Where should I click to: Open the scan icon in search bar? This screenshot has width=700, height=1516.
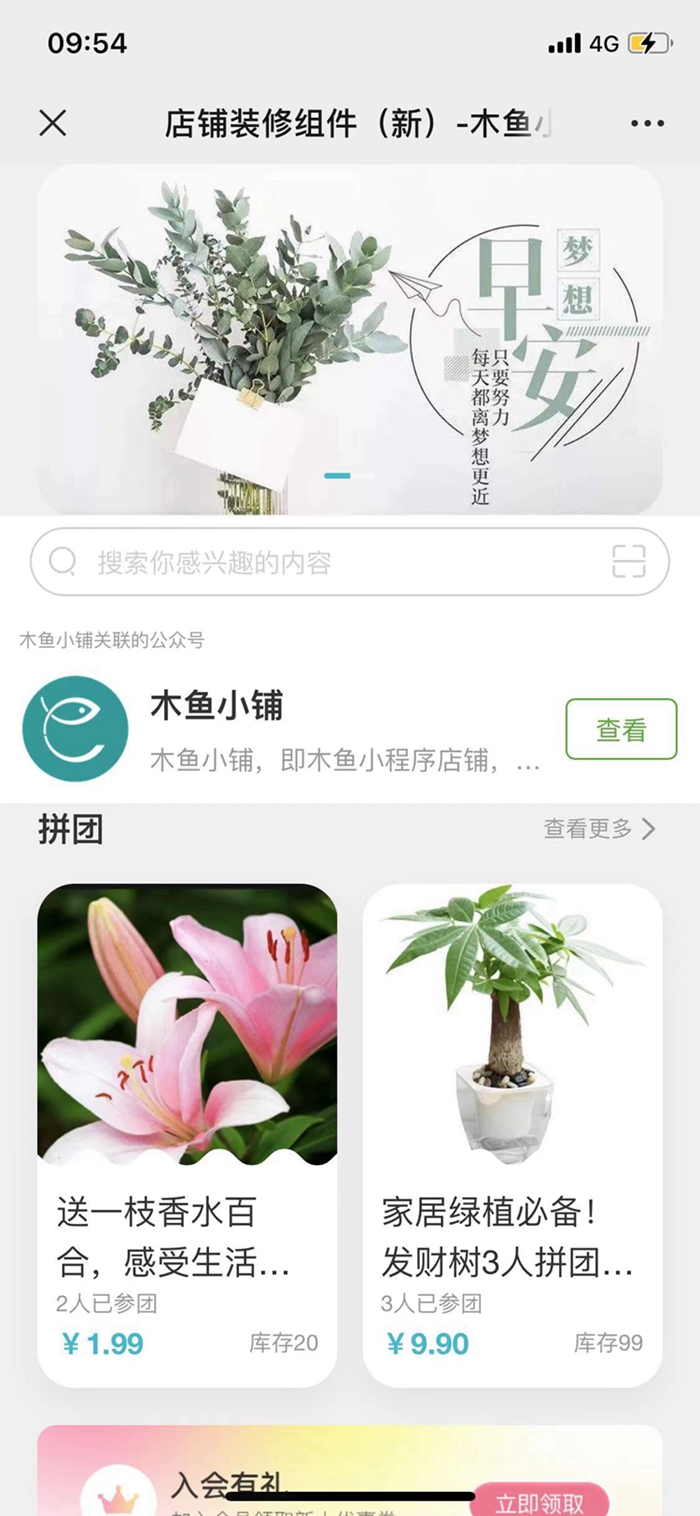click(x=629, y=562)
